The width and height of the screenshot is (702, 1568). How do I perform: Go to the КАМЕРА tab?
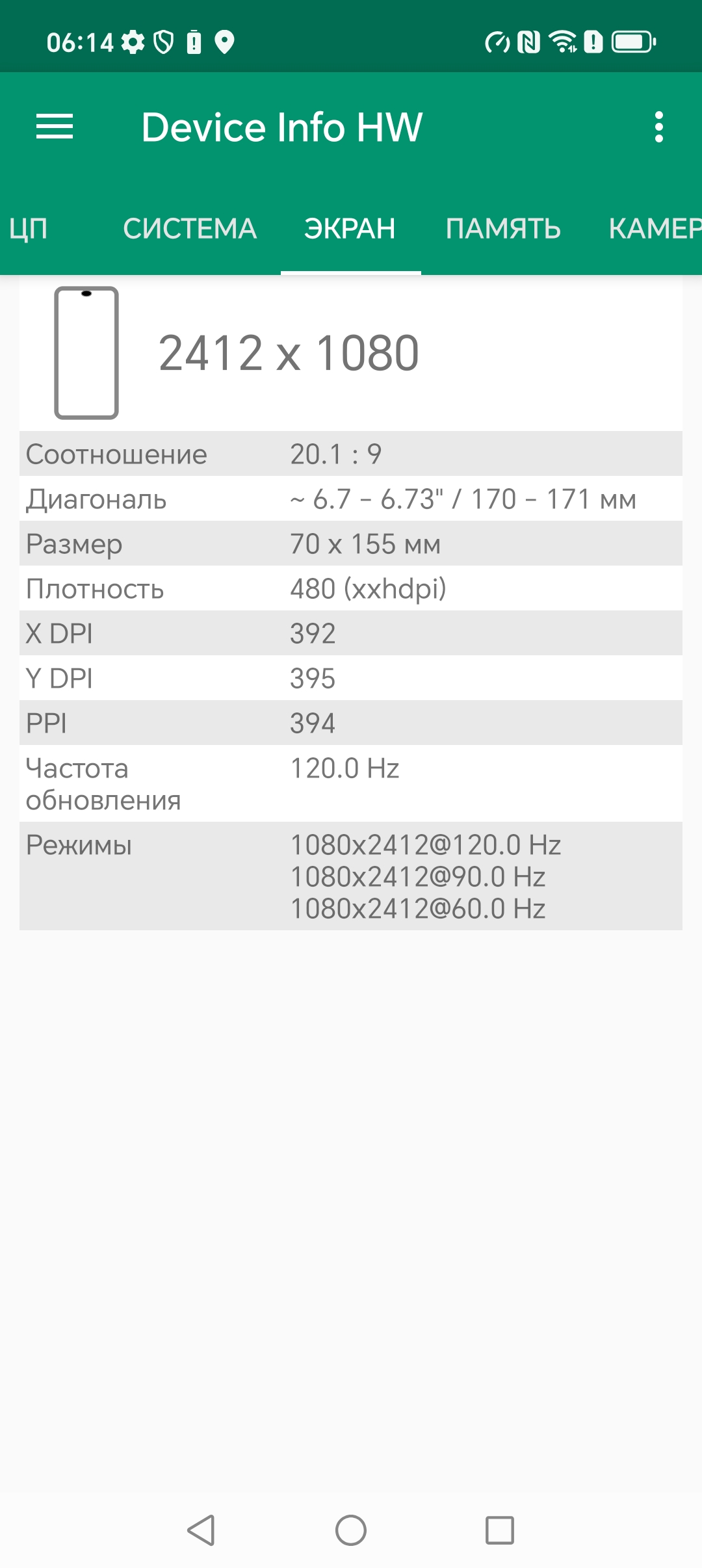(x=654, y=229)
